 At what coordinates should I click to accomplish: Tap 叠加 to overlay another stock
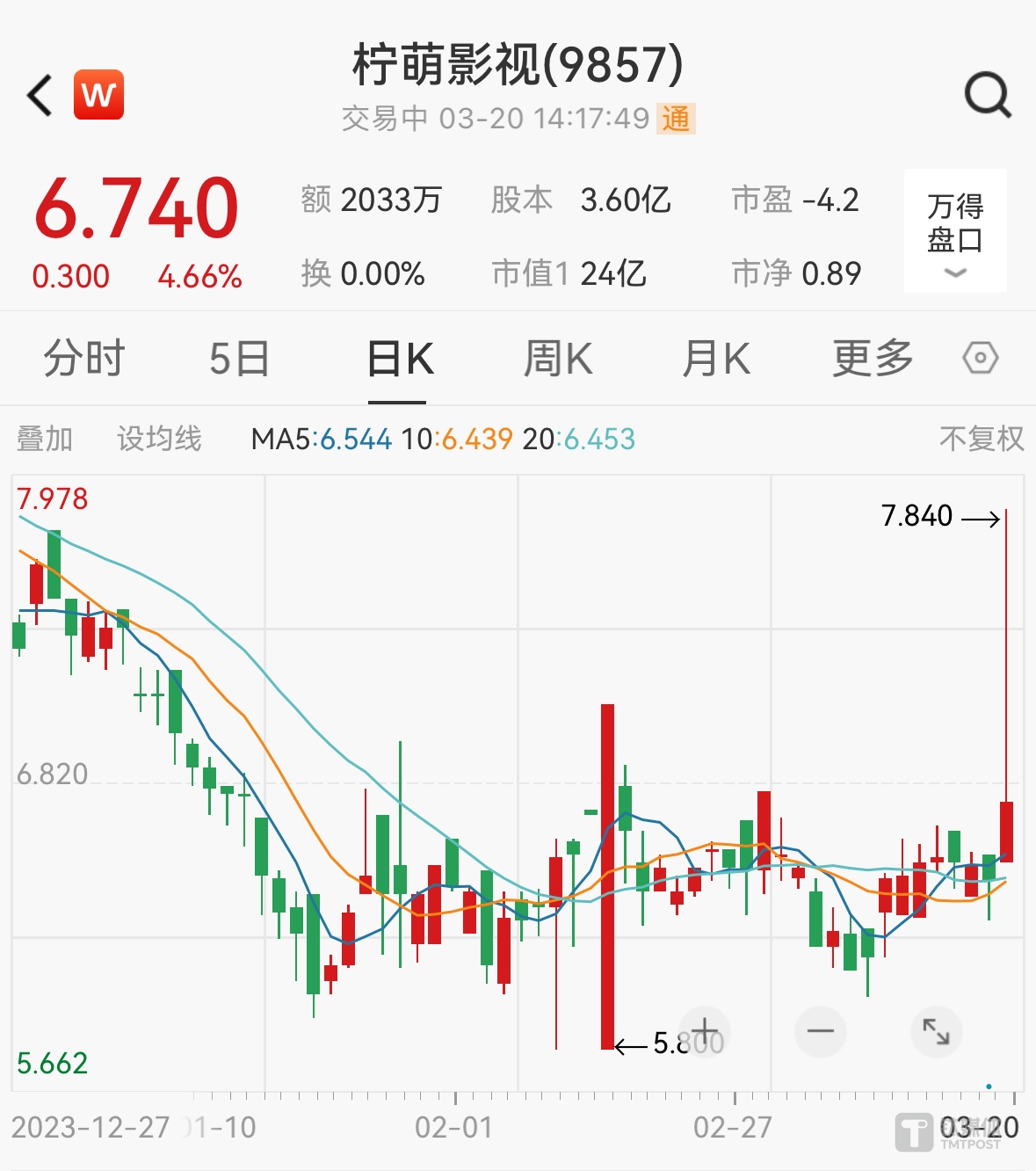point(45,438)
